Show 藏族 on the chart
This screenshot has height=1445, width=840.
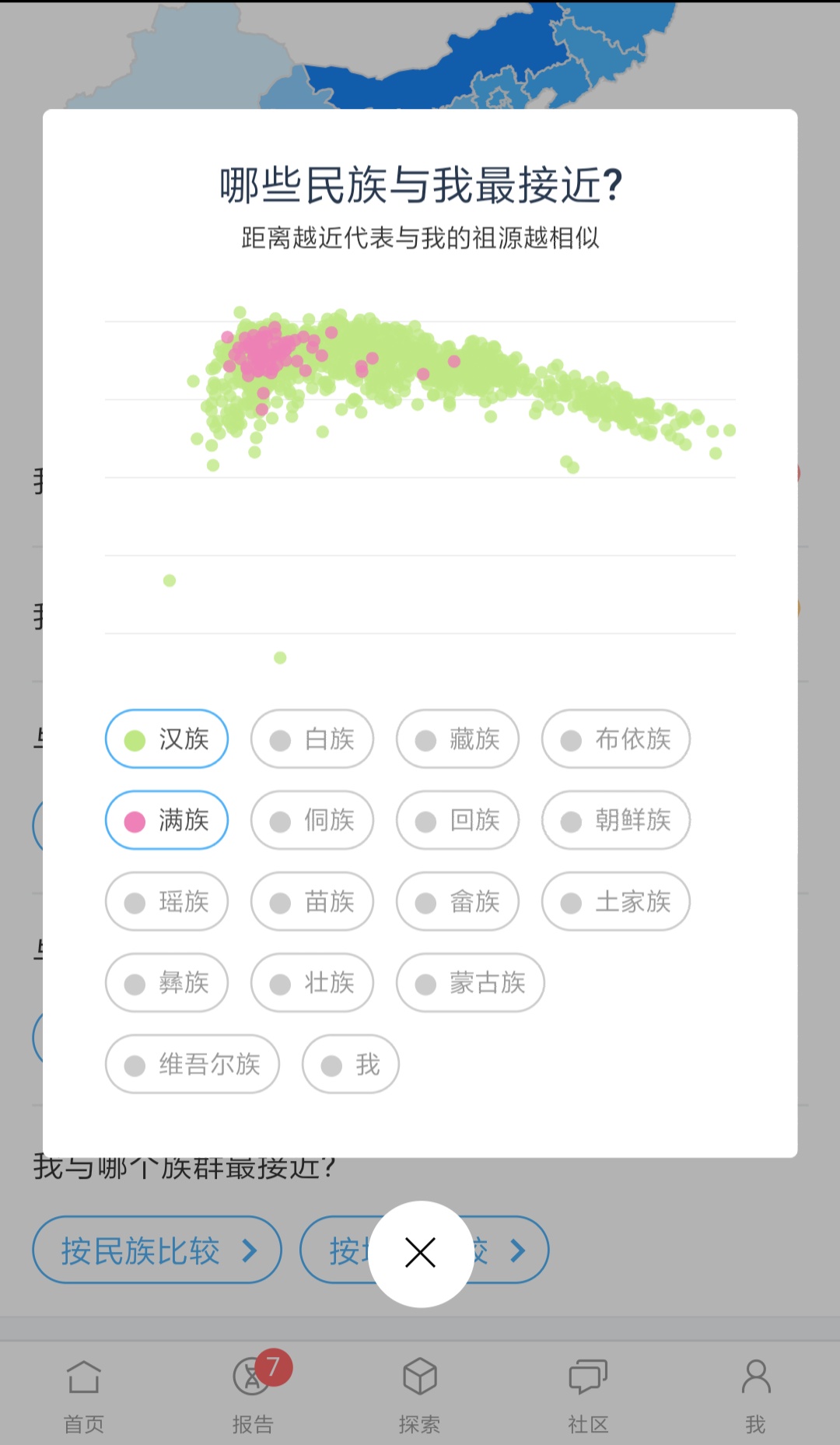(457, 739)
